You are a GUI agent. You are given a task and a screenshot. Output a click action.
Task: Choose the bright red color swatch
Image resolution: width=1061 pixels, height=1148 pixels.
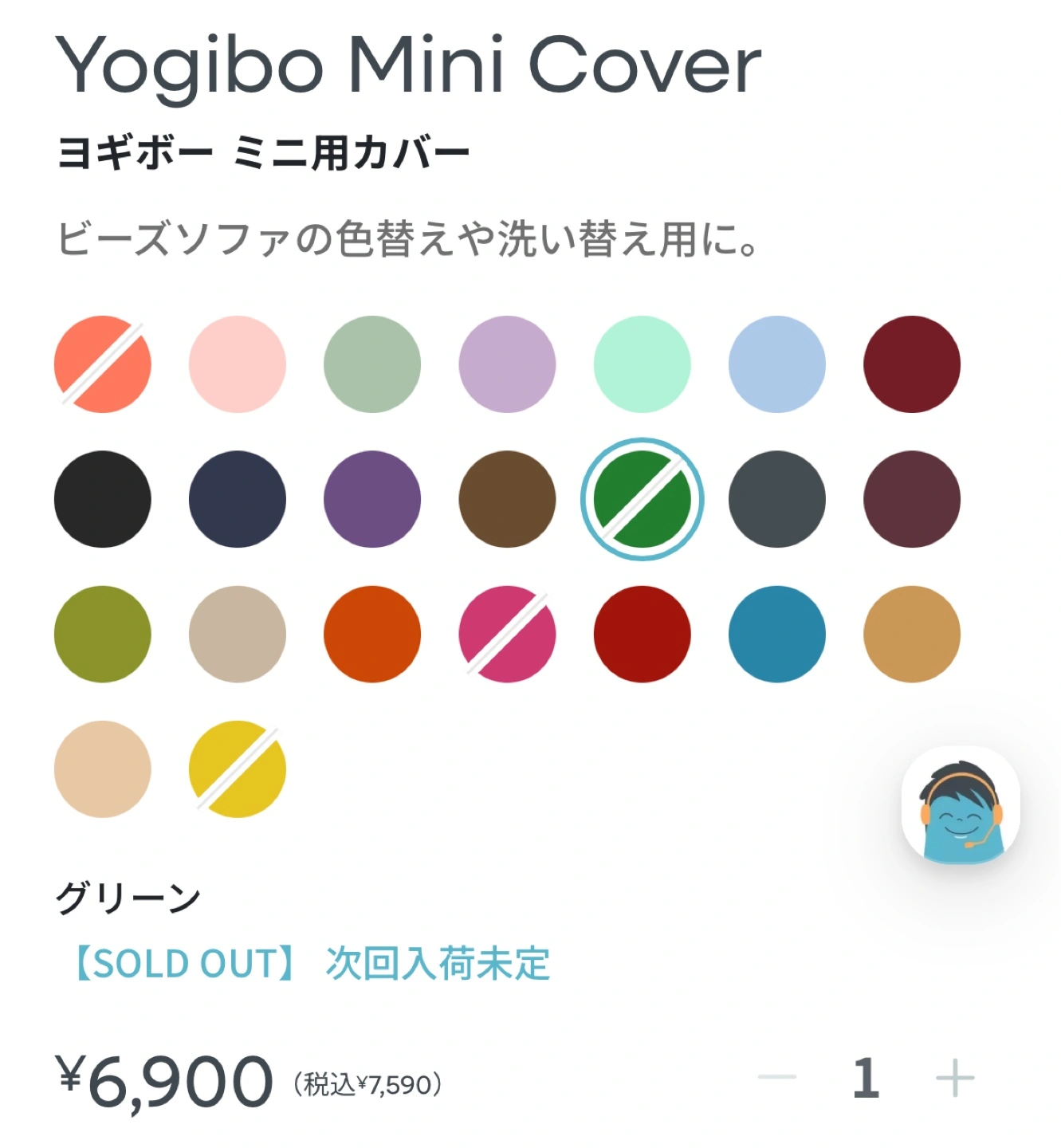click(x=642, y=634)
